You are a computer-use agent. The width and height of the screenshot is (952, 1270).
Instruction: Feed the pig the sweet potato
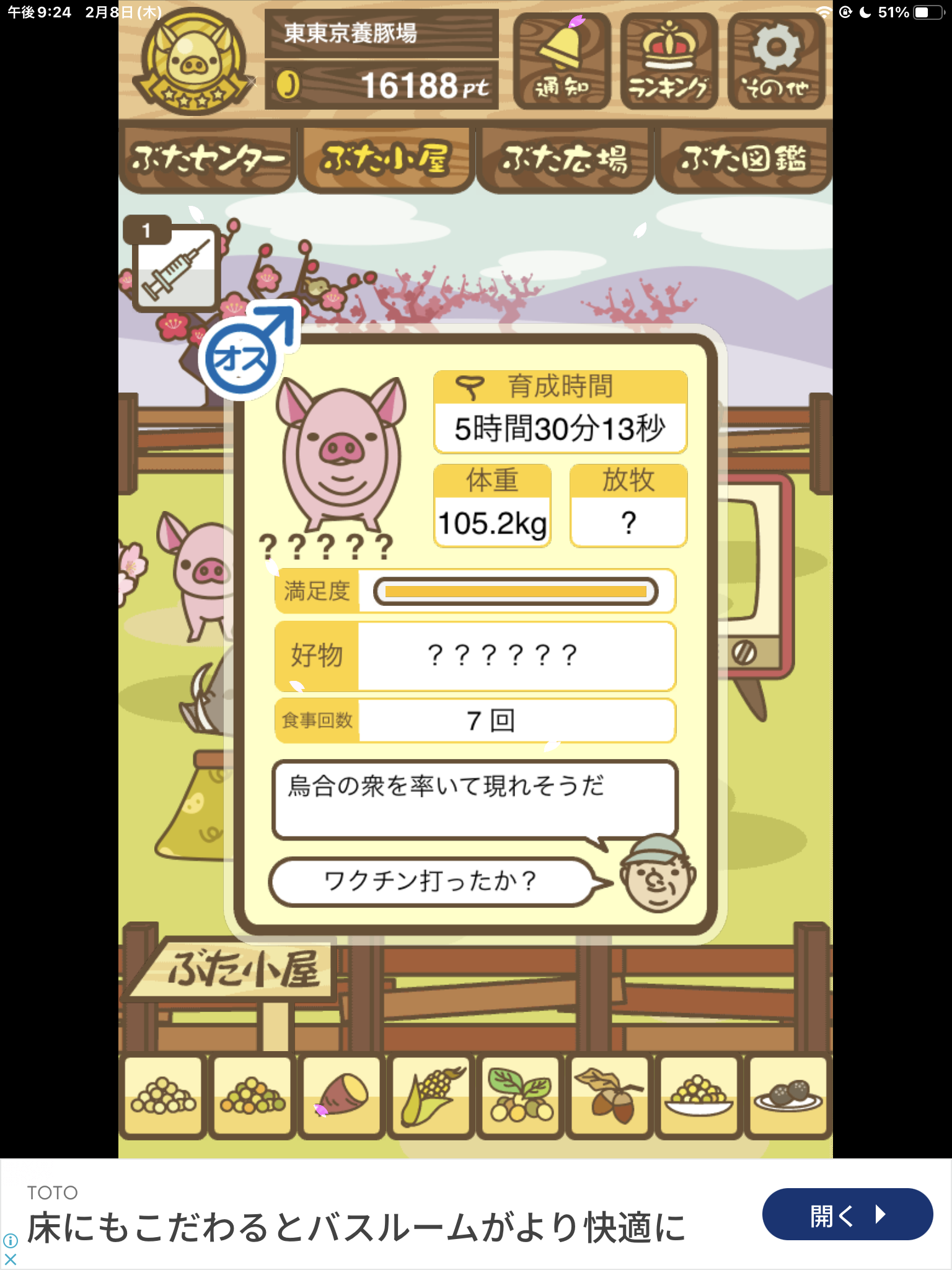[341, 1096]
